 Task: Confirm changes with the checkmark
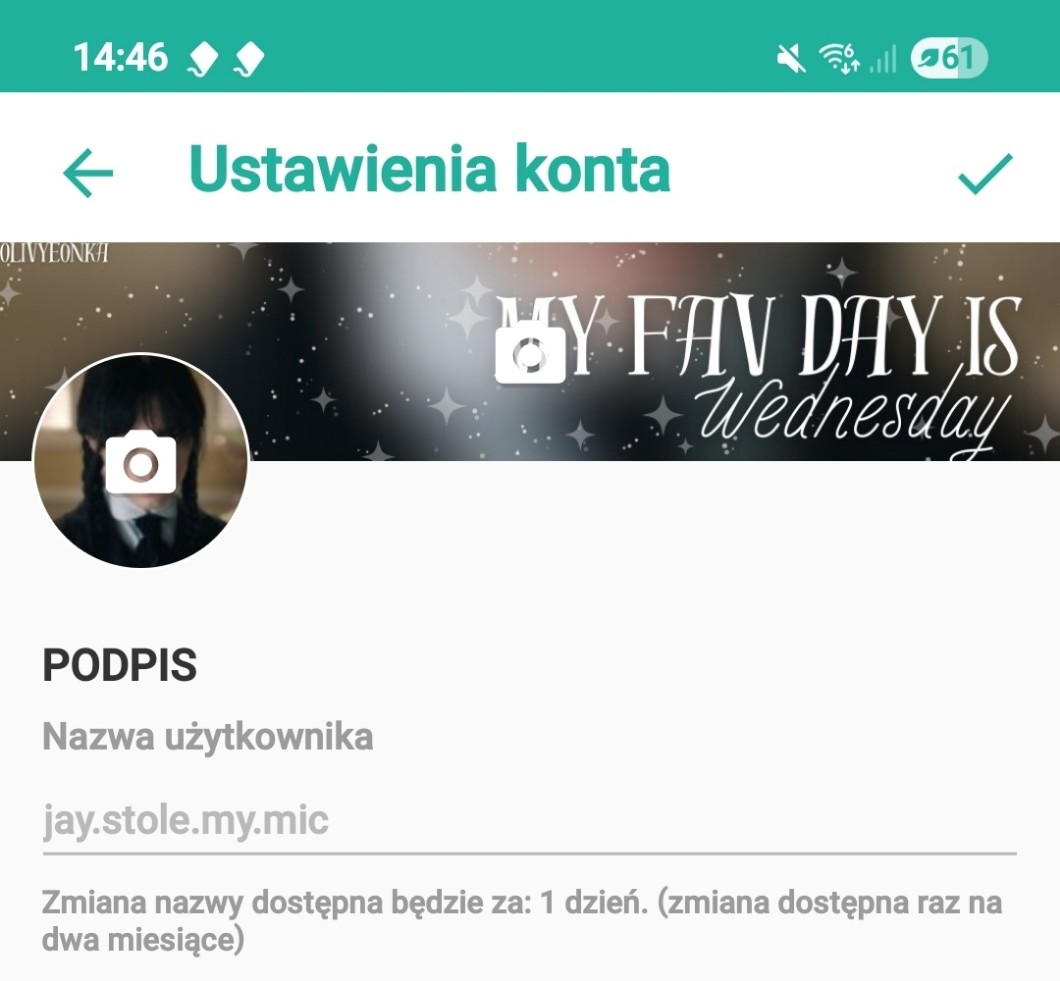[985, 173]
